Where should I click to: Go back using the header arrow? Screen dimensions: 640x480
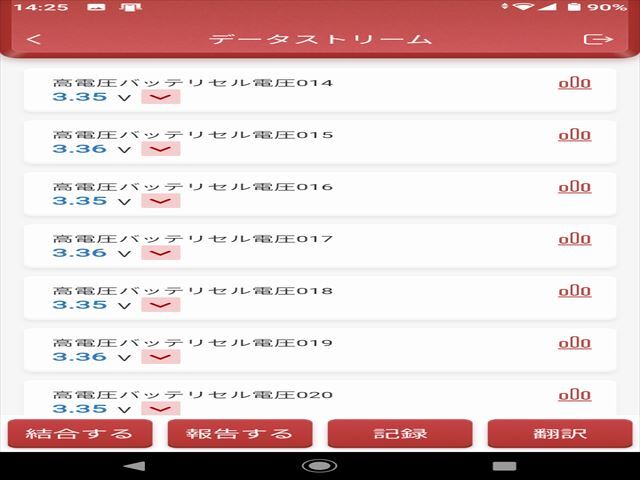click(x=34, y=40)
